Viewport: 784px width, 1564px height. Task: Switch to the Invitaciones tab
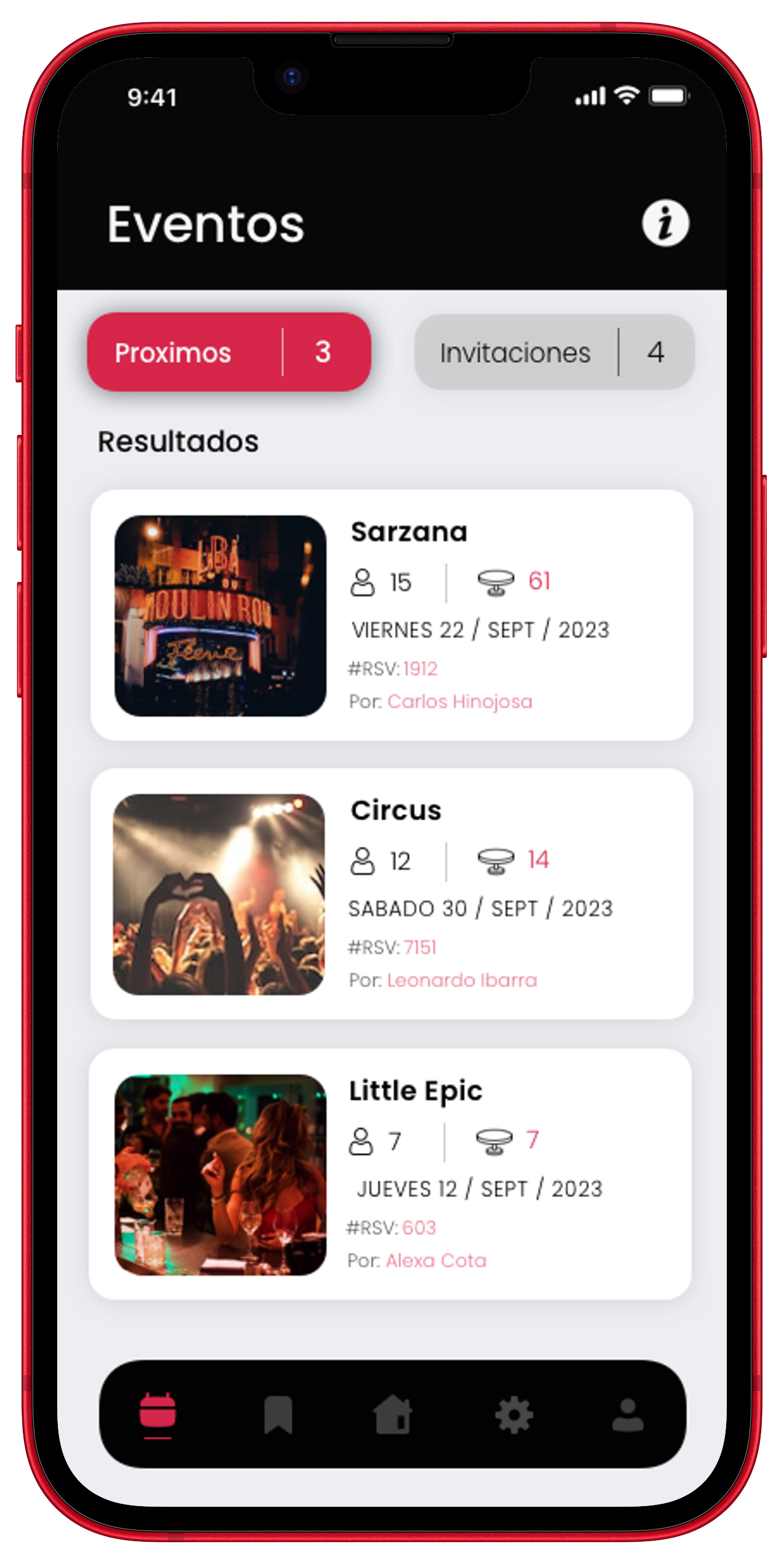tap(554, 352)
